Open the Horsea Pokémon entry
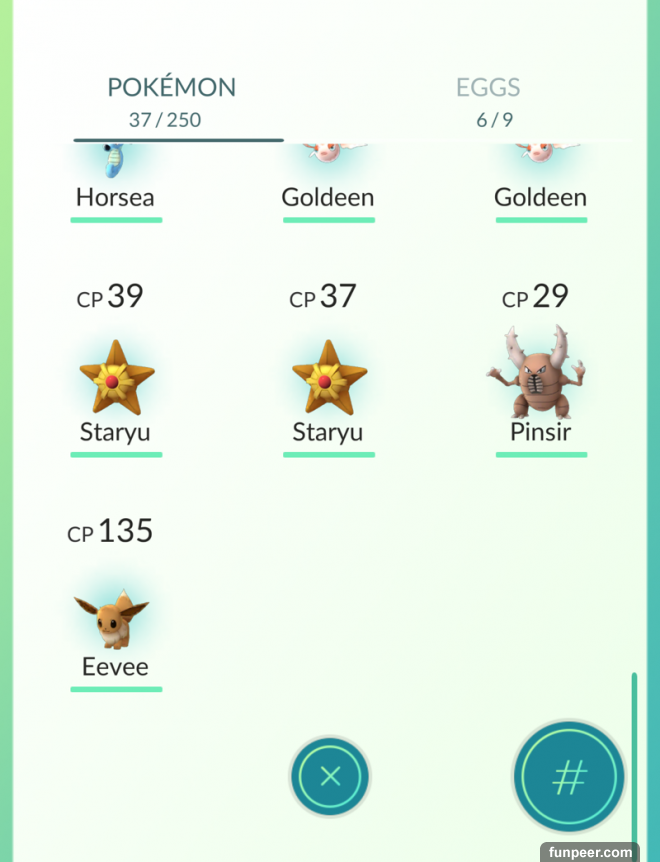This screenshot has height=862, width=660. (115, 180)
